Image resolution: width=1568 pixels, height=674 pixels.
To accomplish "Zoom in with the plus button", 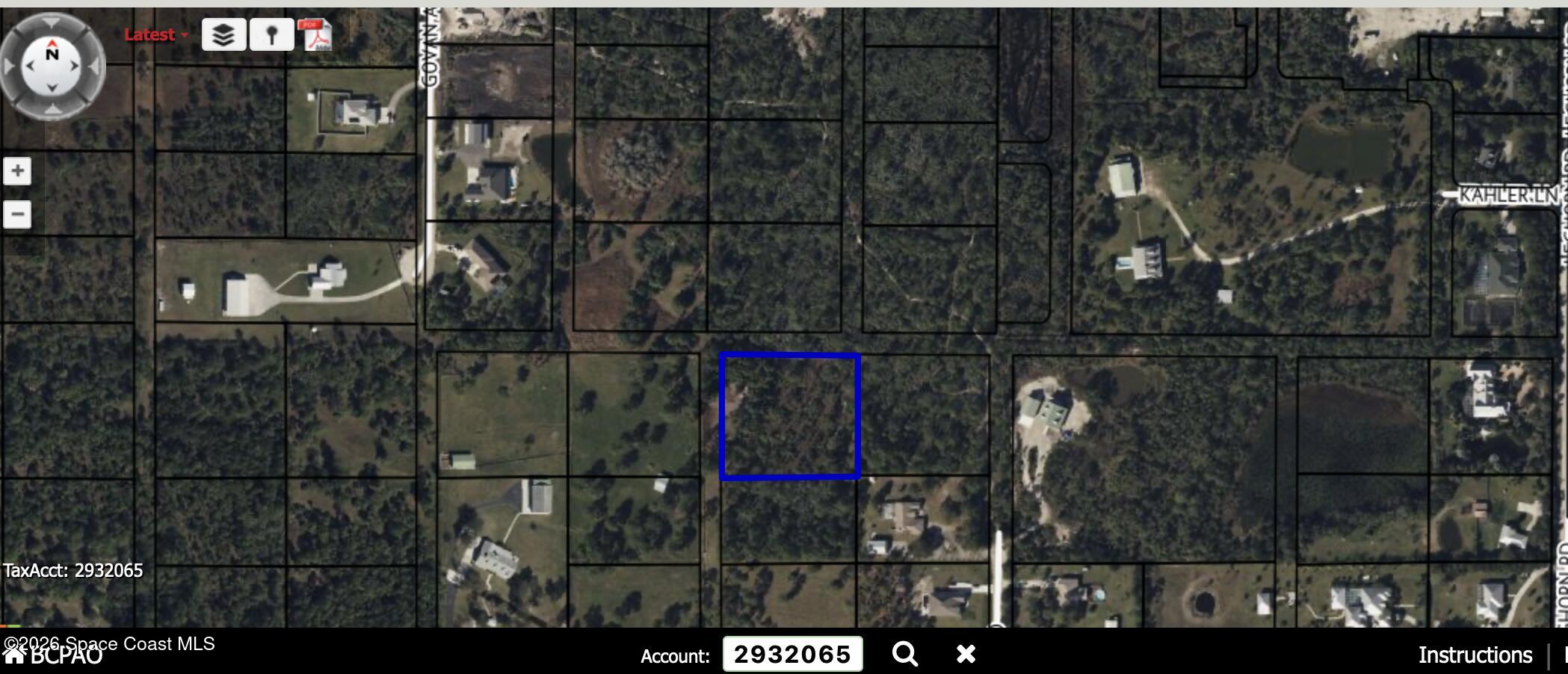I will 17,171.
